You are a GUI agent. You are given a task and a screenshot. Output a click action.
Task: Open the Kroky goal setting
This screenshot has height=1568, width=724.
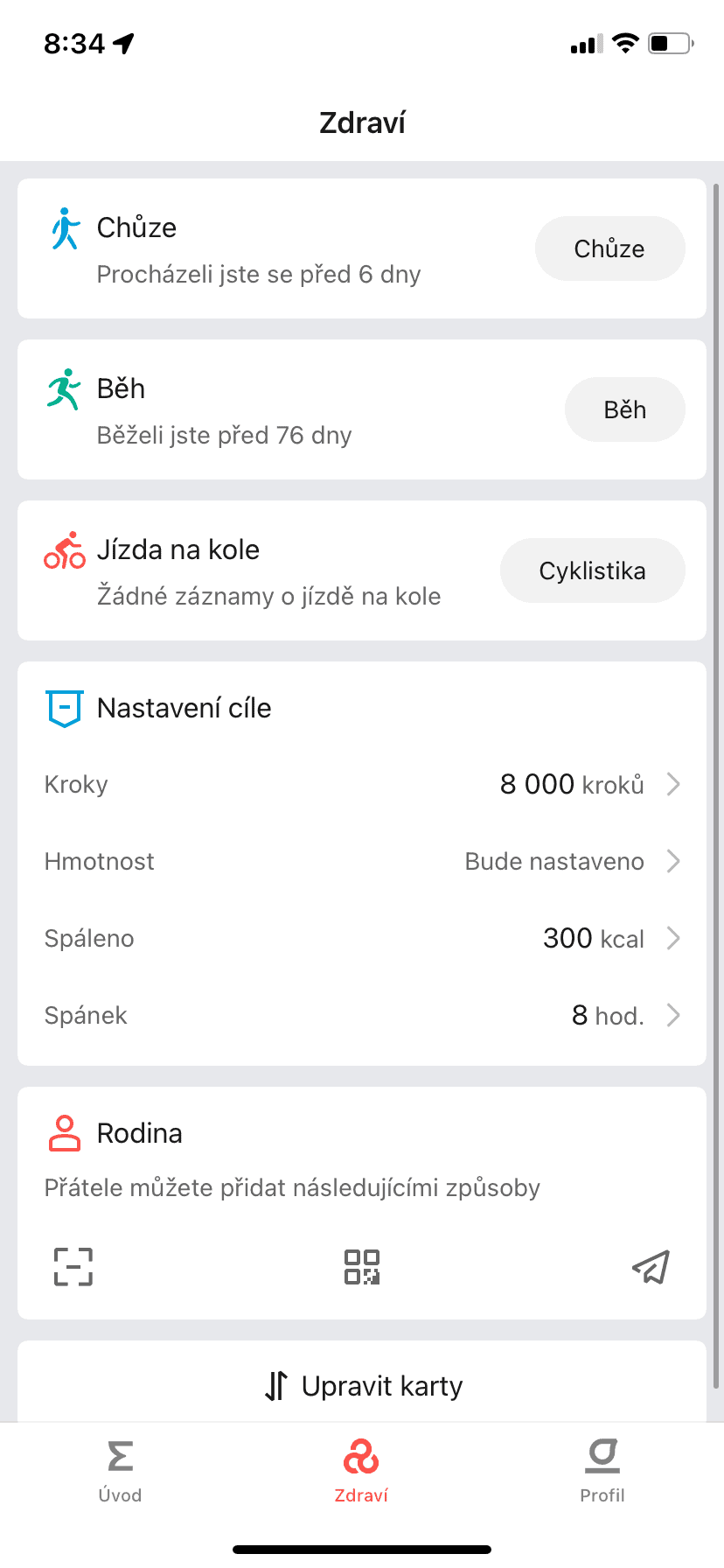(362, 784)
